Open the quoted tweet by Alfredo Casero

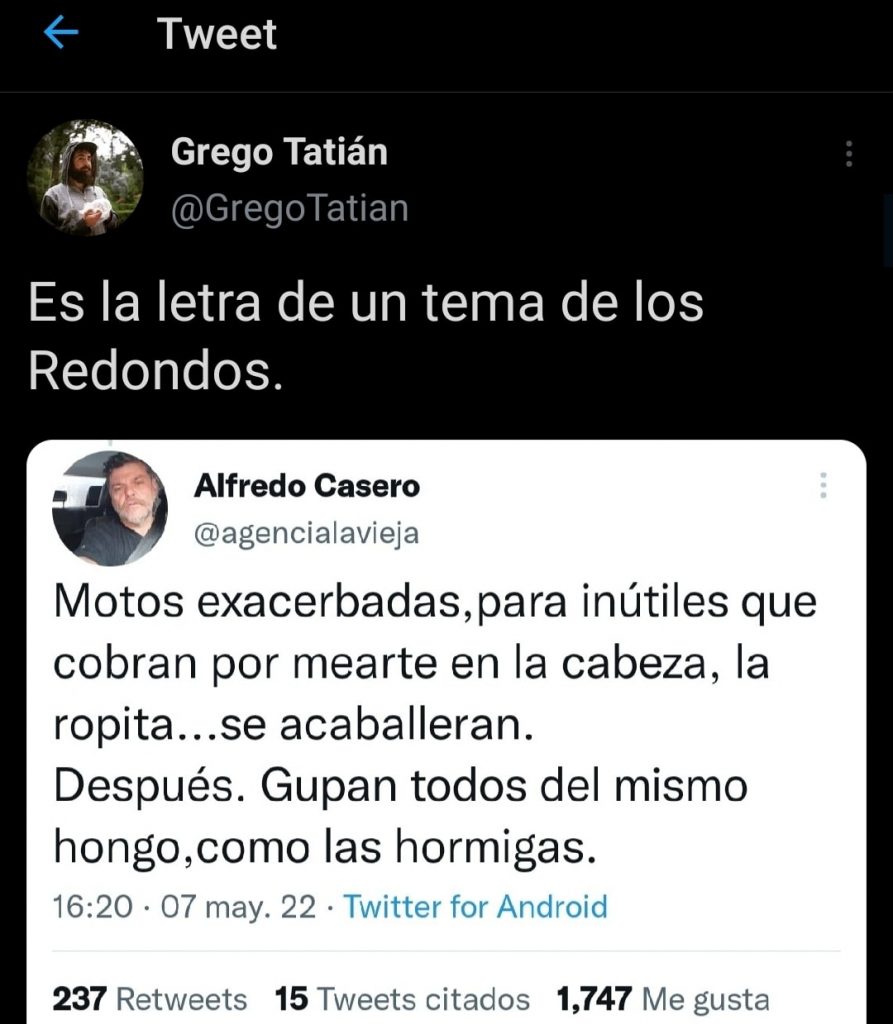[x=445, y=720]
